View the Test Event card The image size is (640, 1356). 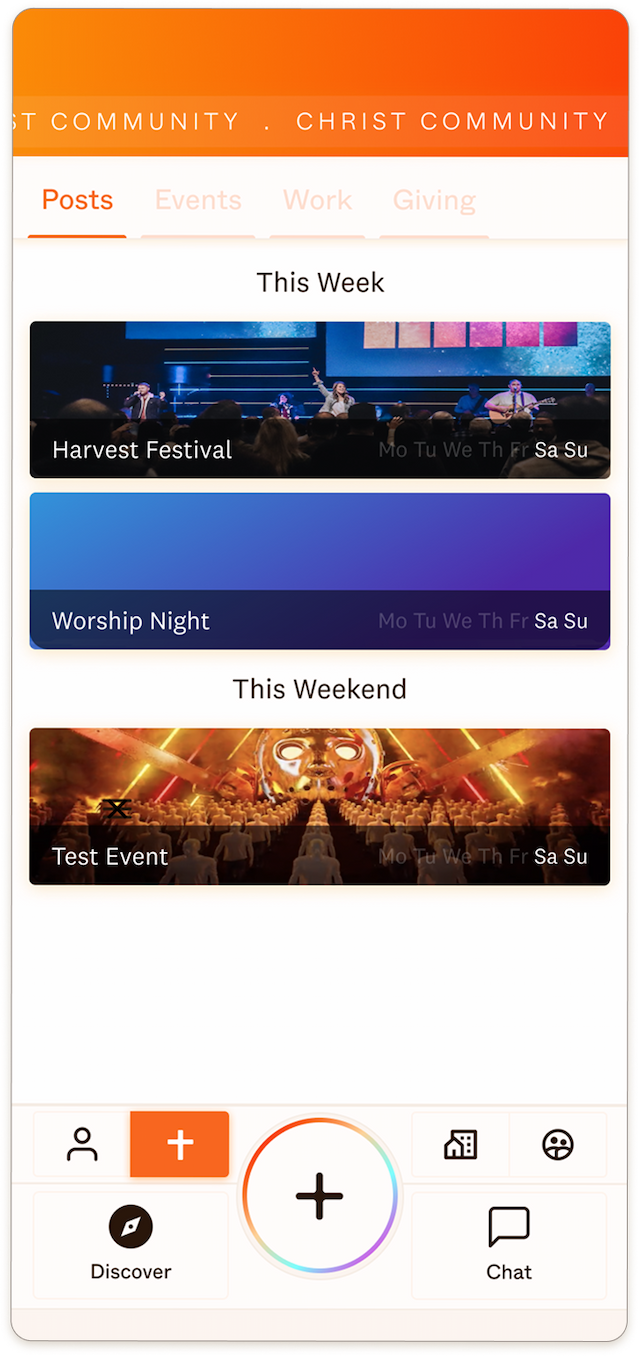[x=320, y=806]
